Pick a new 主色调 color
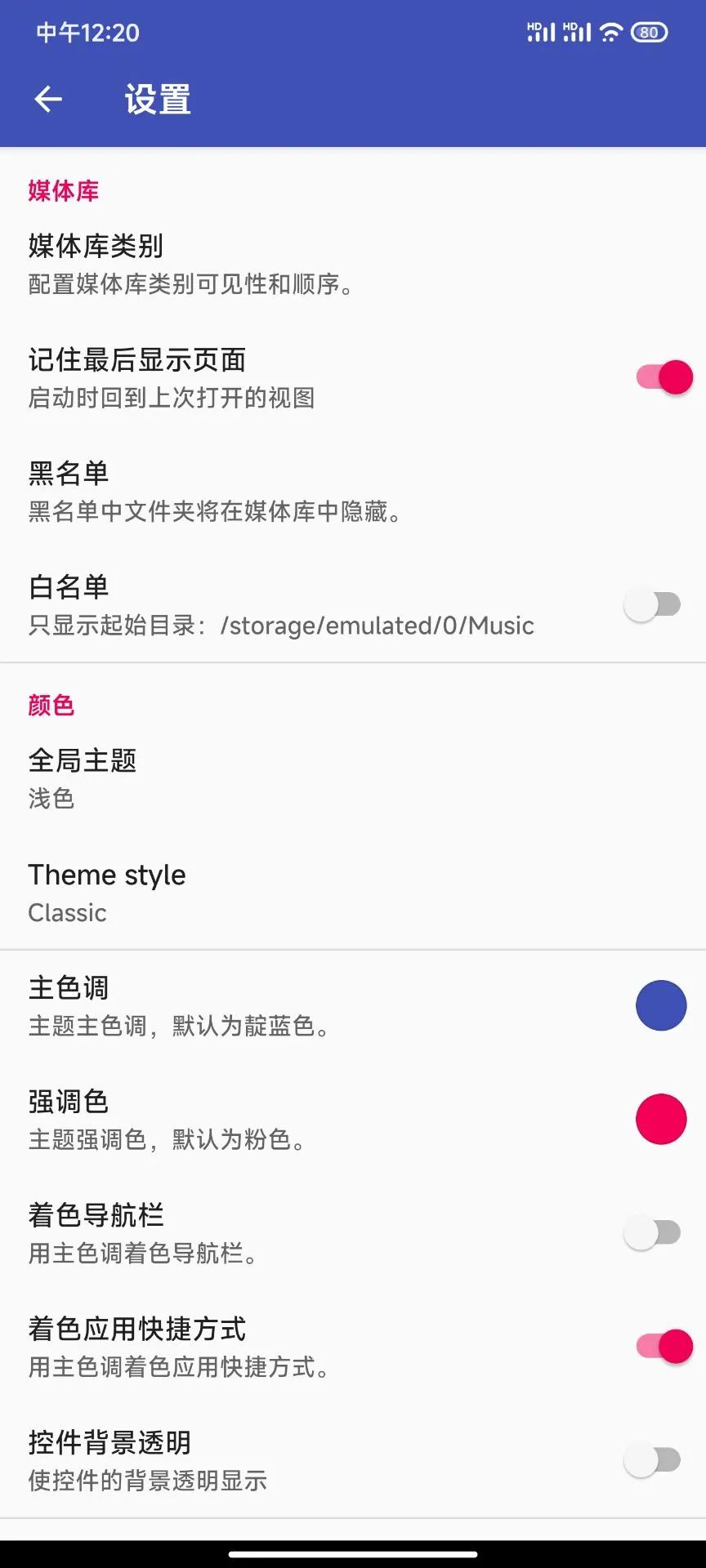This screenshot has height=1568, width=706. (660, 1005)
